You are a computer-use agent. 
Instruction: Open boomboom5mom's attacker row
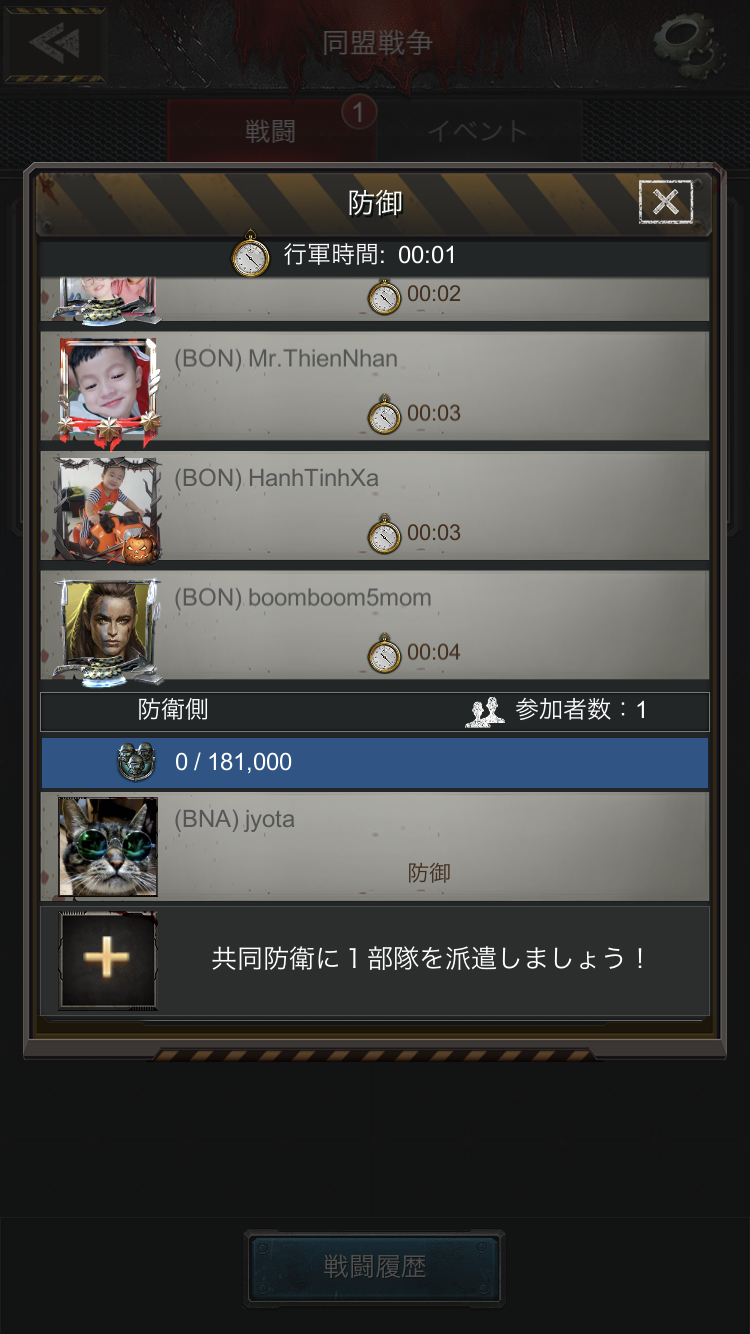(375, 625)
